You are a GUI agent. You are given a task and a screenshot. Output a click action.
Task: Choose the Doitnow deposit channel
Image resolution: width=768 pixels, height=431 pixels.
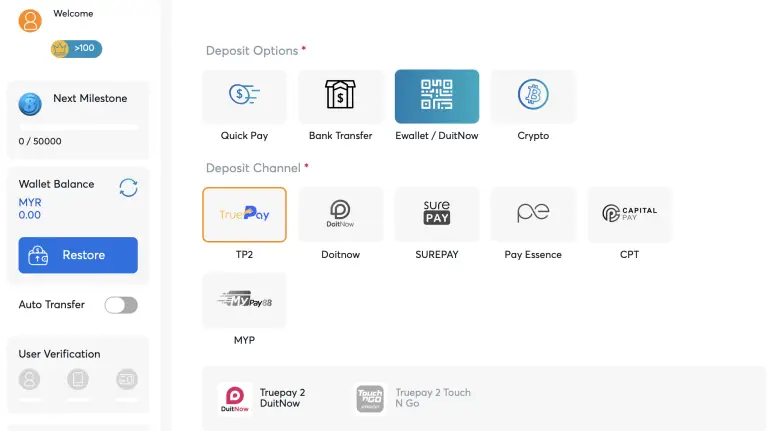coord(340,214)
